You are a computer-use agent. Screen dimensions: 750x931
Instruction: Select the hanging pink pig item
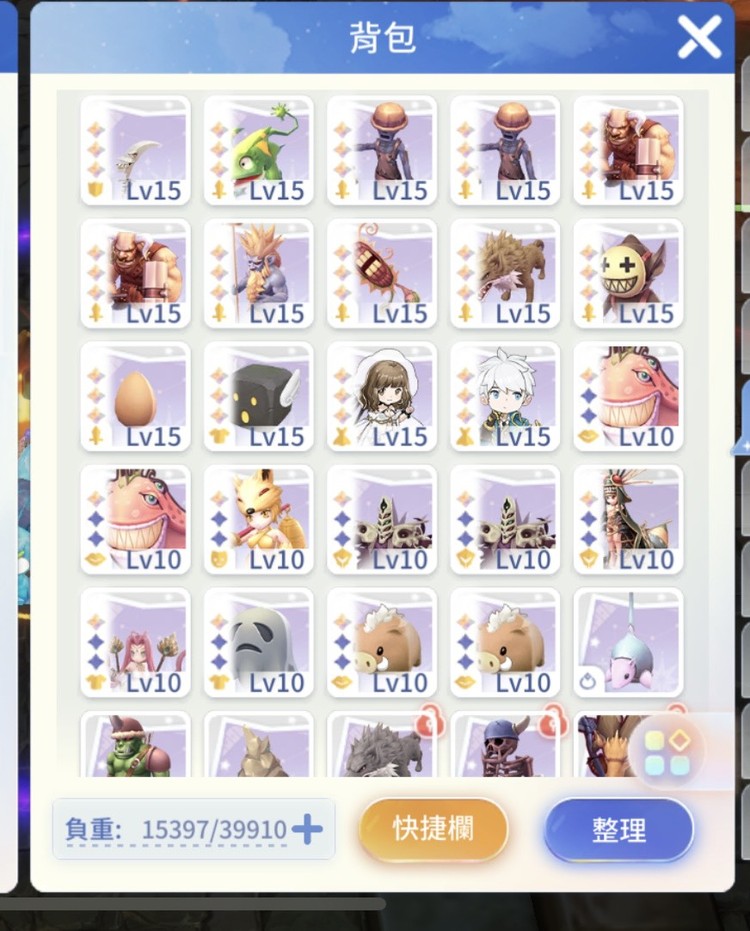click(x=628, y=643)
